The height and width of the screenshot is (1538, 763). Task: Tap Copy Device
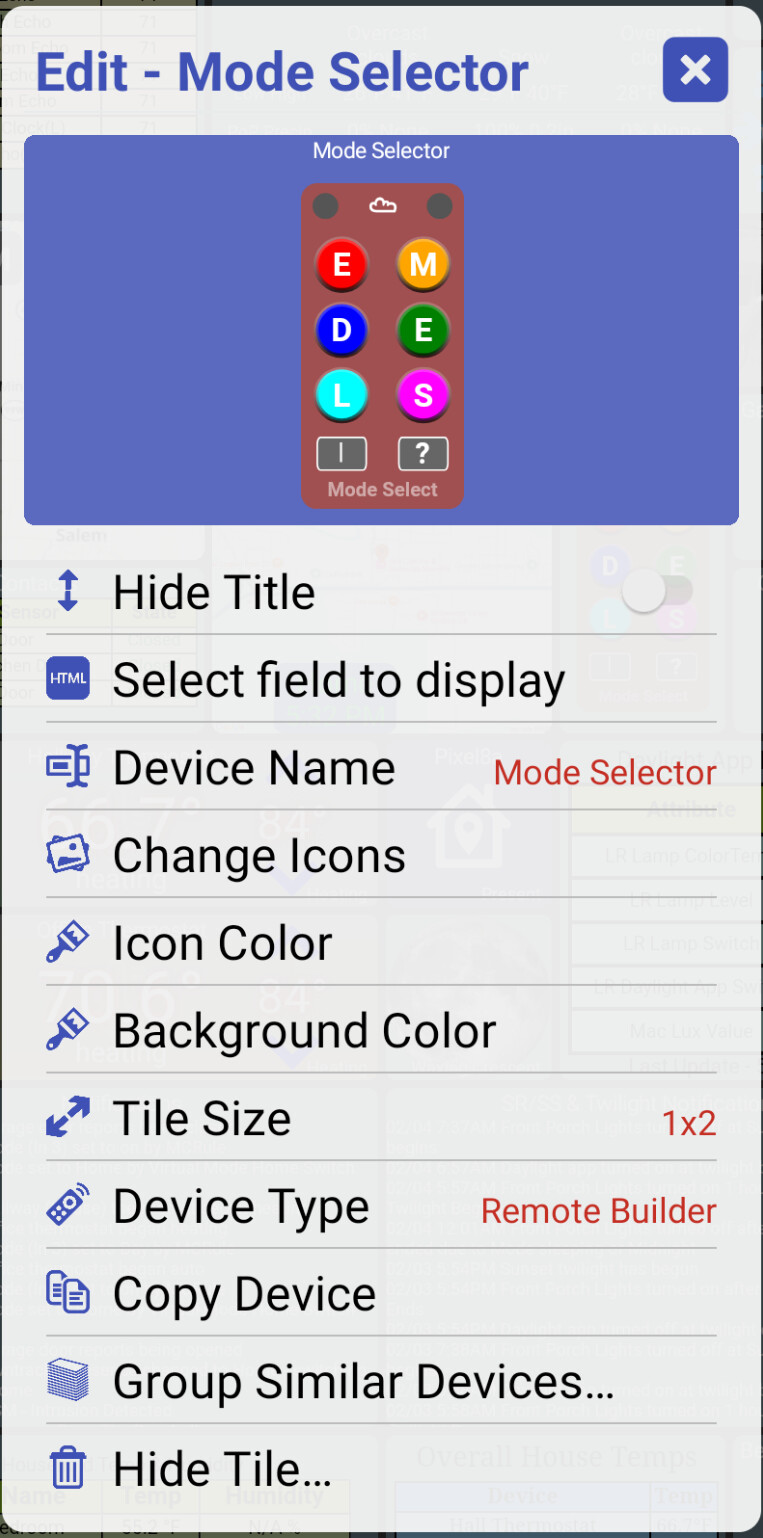tap(381, 1294)
